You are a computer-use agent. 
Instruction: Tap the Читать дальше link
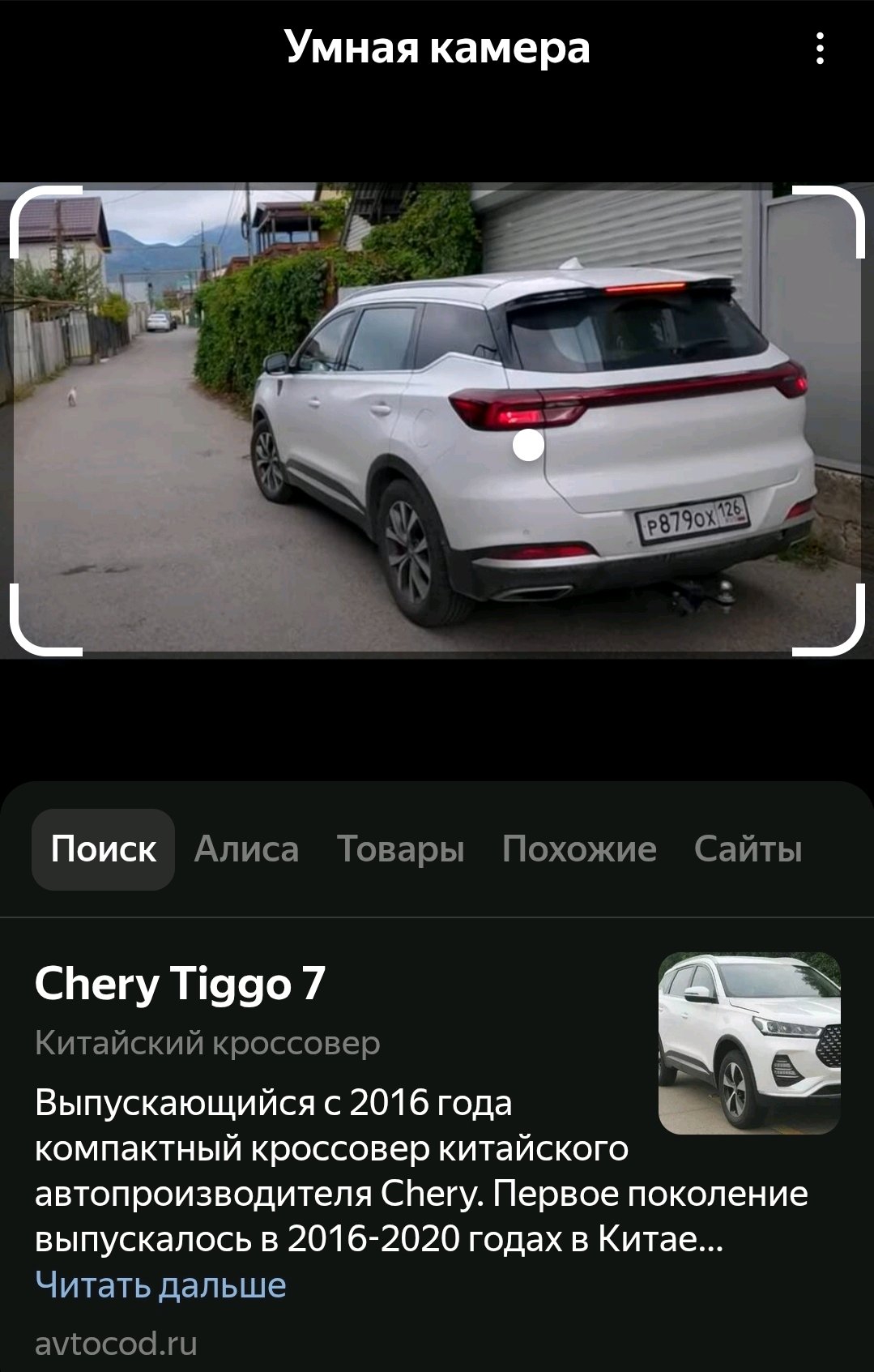pos(160,1285)
